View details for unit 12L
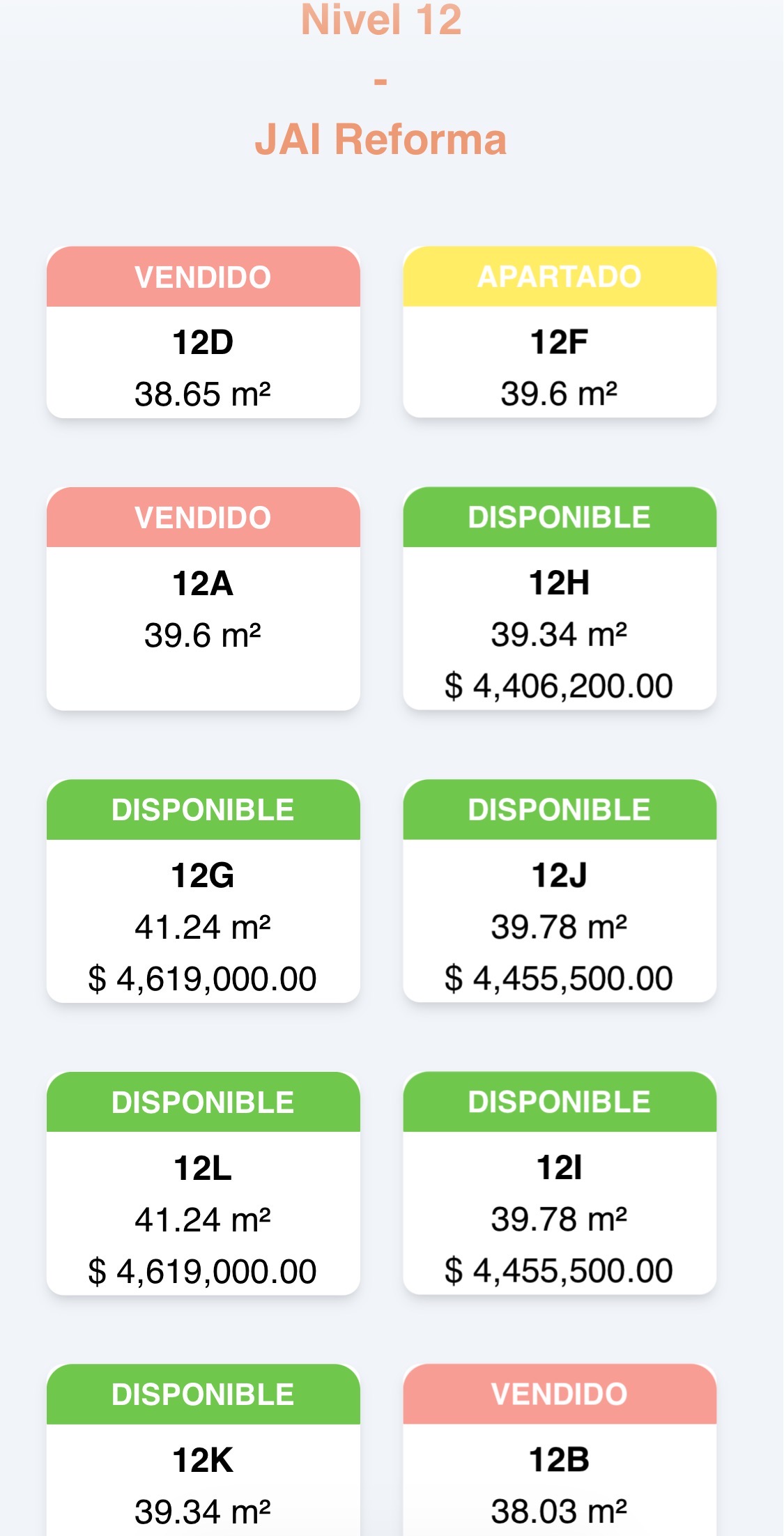Screen dimensions: 784x1536 203,1183
